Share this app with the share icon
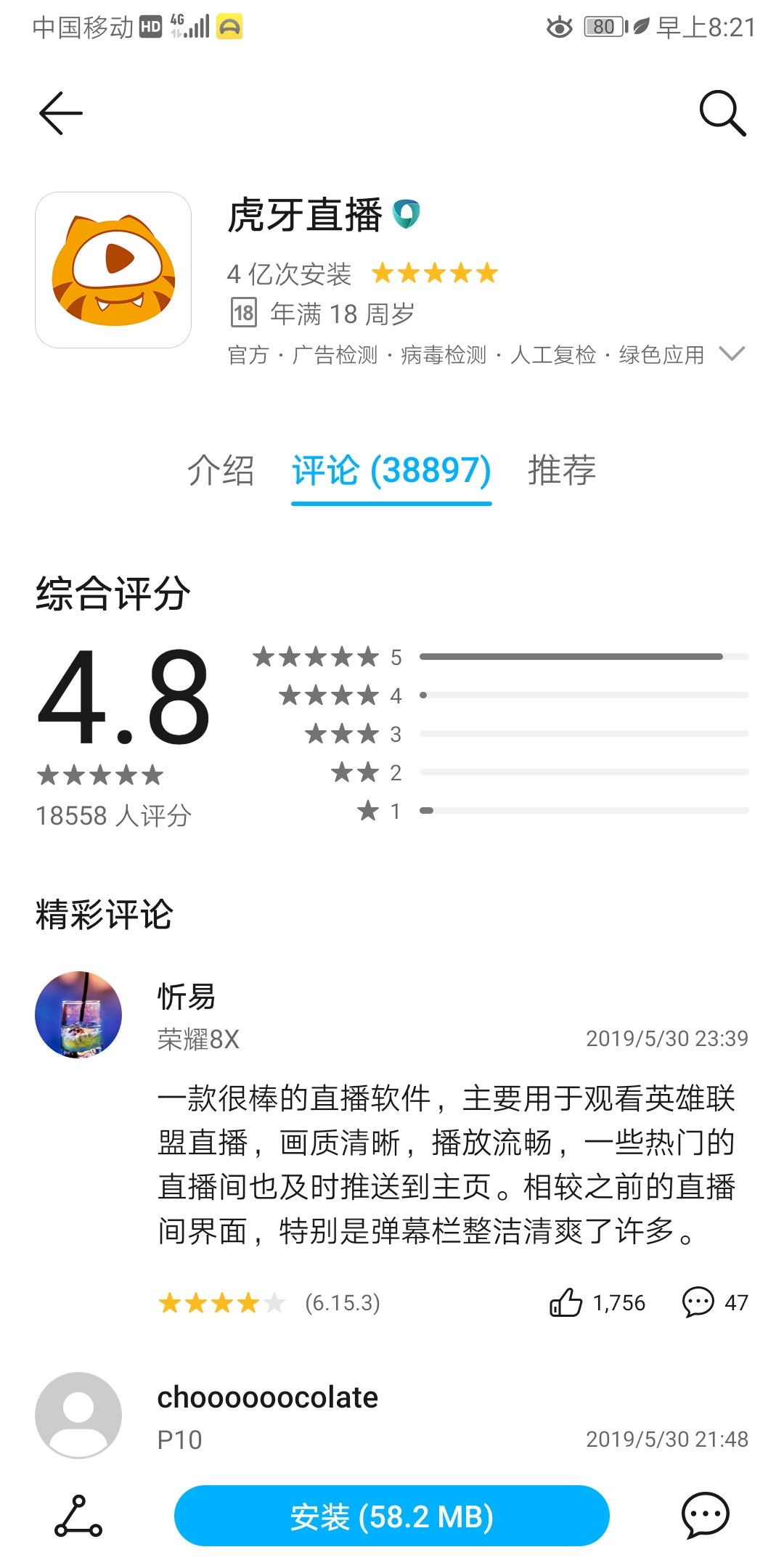The height and width of the screenshot is (1568, 784). [78, 1516]
